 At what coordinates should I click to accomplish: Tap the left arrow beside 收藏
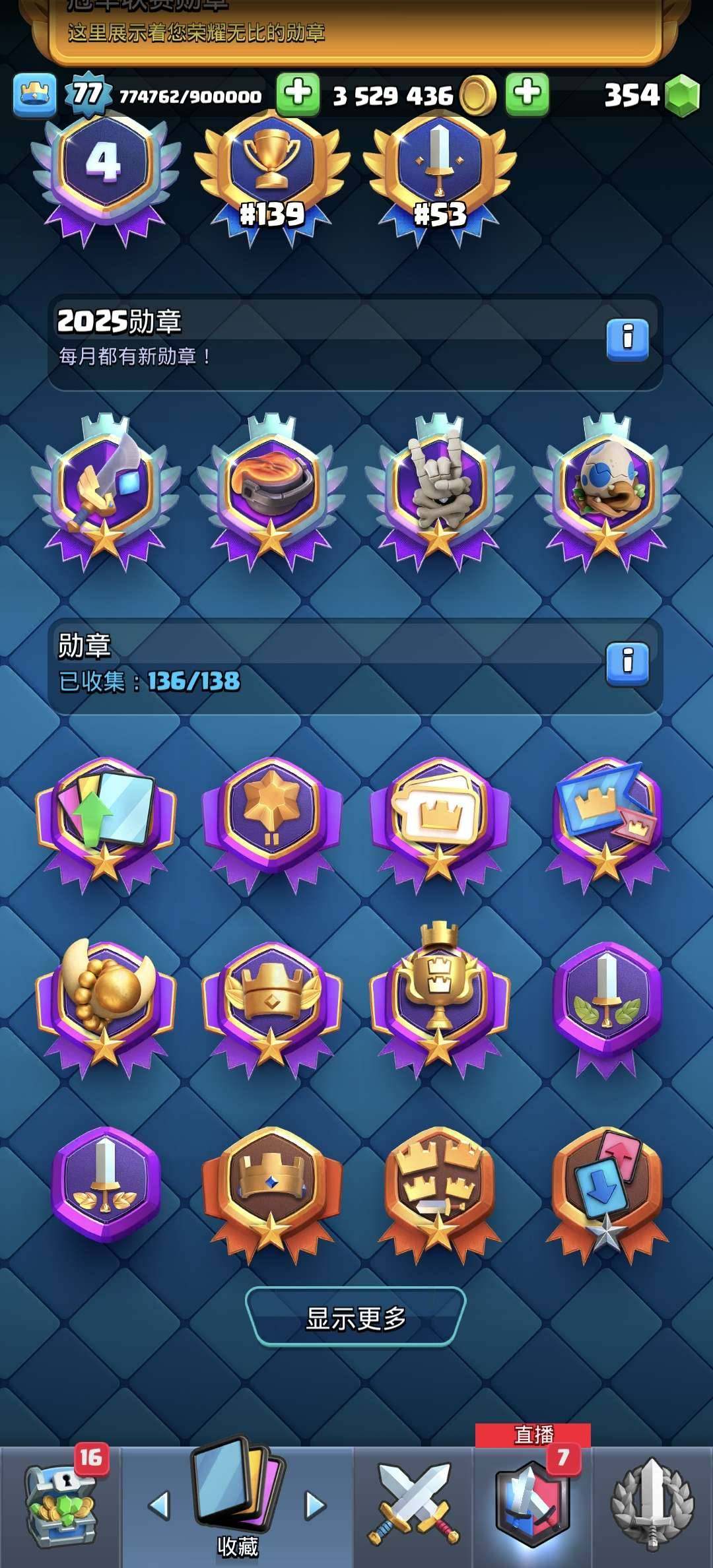point(159,1505)
